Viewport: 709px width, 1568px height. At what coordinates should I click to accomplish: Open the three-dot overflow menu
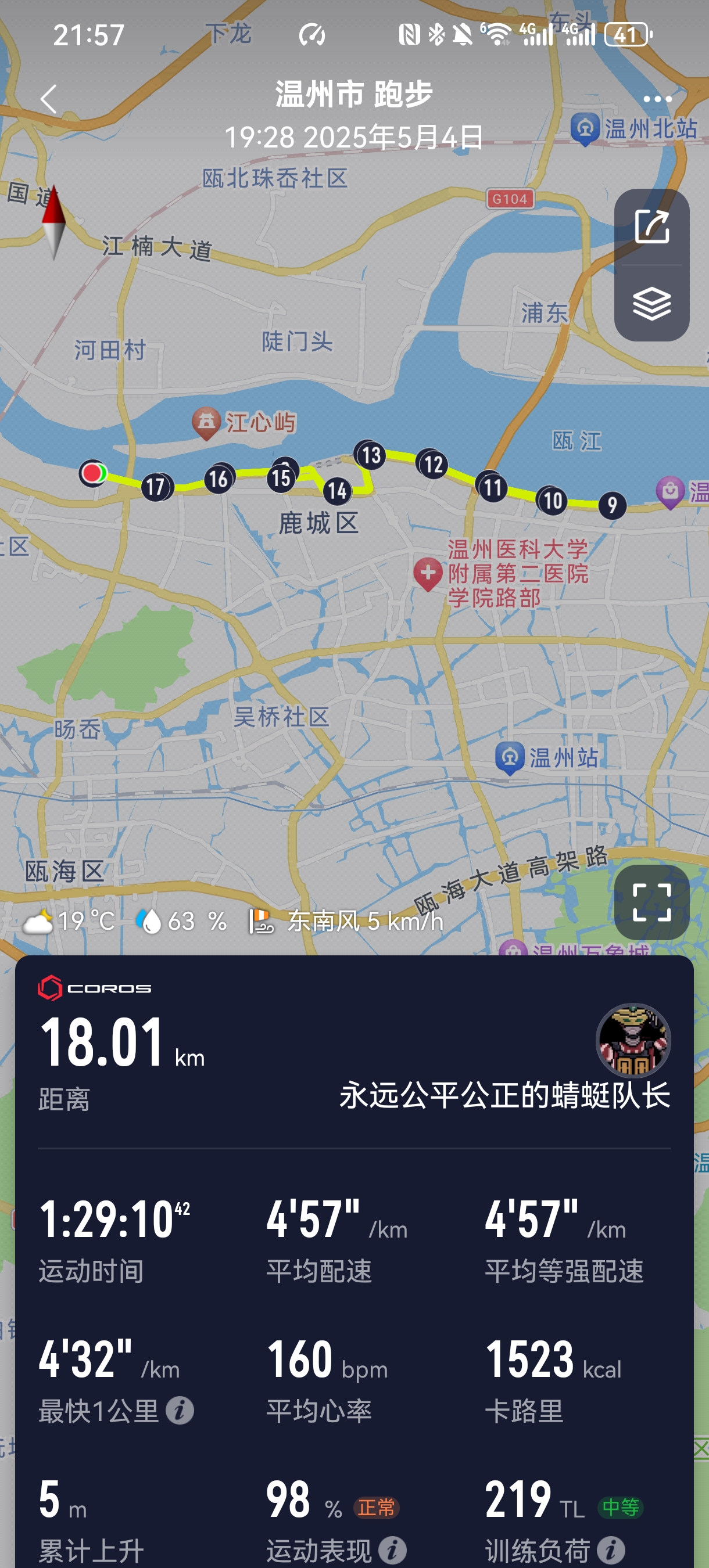657,99
